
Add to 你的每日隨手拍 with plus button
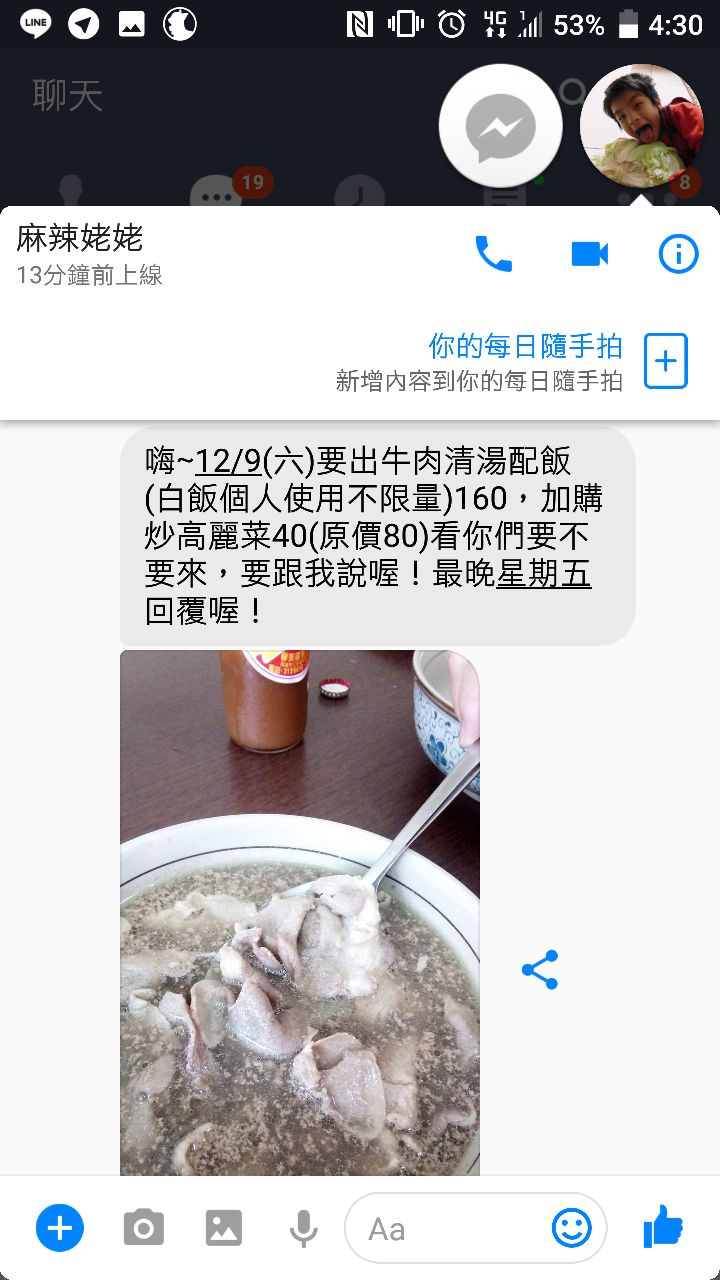pyautogui.click(x=666, y=361)
